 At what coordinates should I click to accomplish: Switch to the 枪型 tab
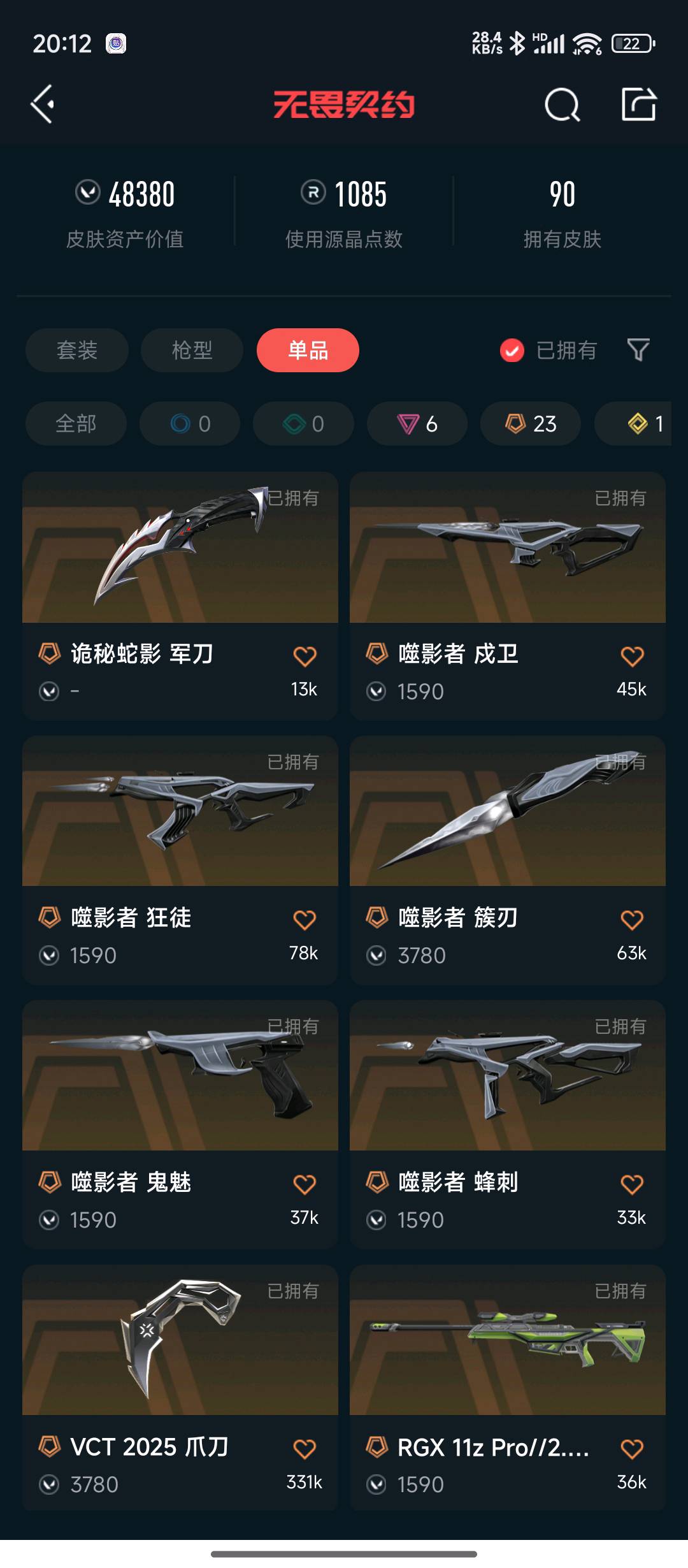point(192,350)
